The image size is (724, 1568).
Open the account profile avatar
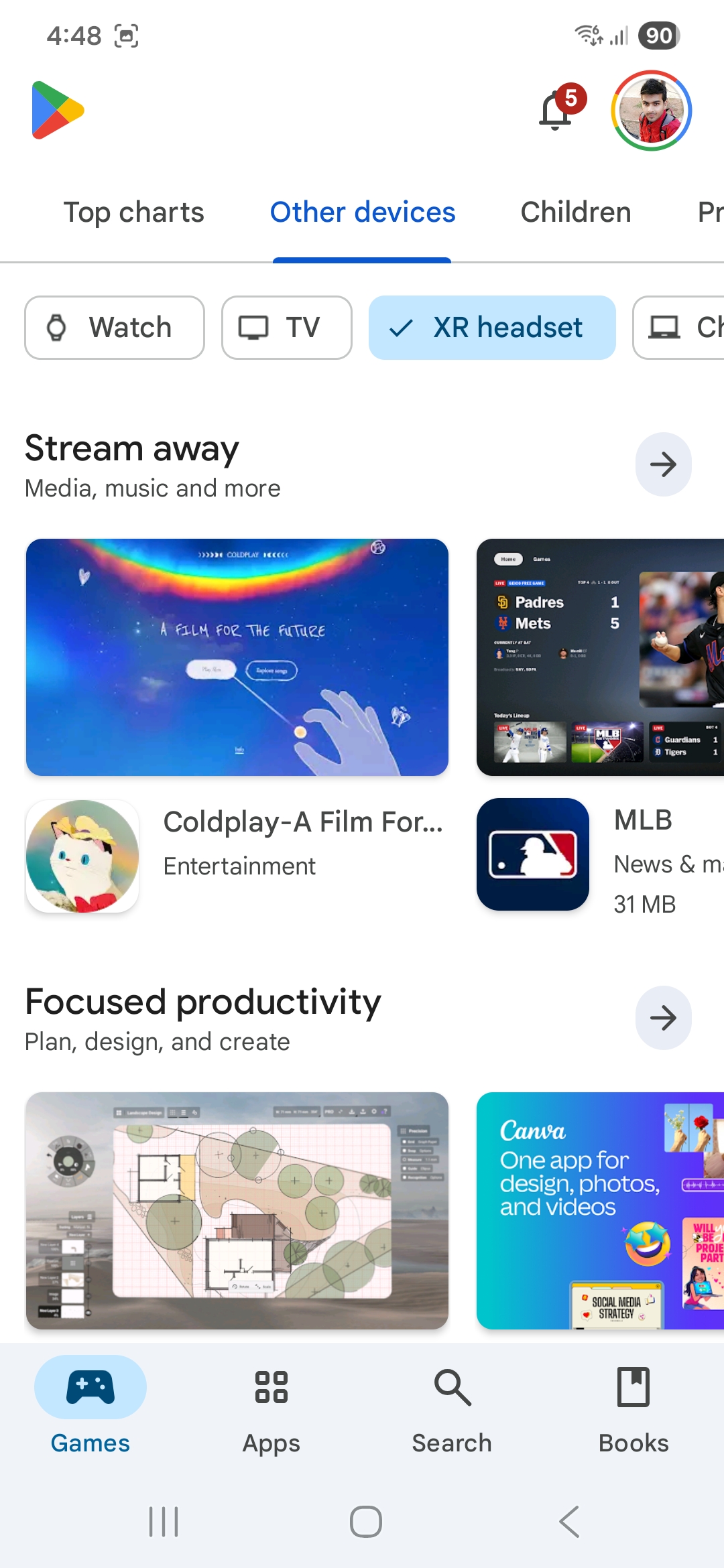(650, 111)
